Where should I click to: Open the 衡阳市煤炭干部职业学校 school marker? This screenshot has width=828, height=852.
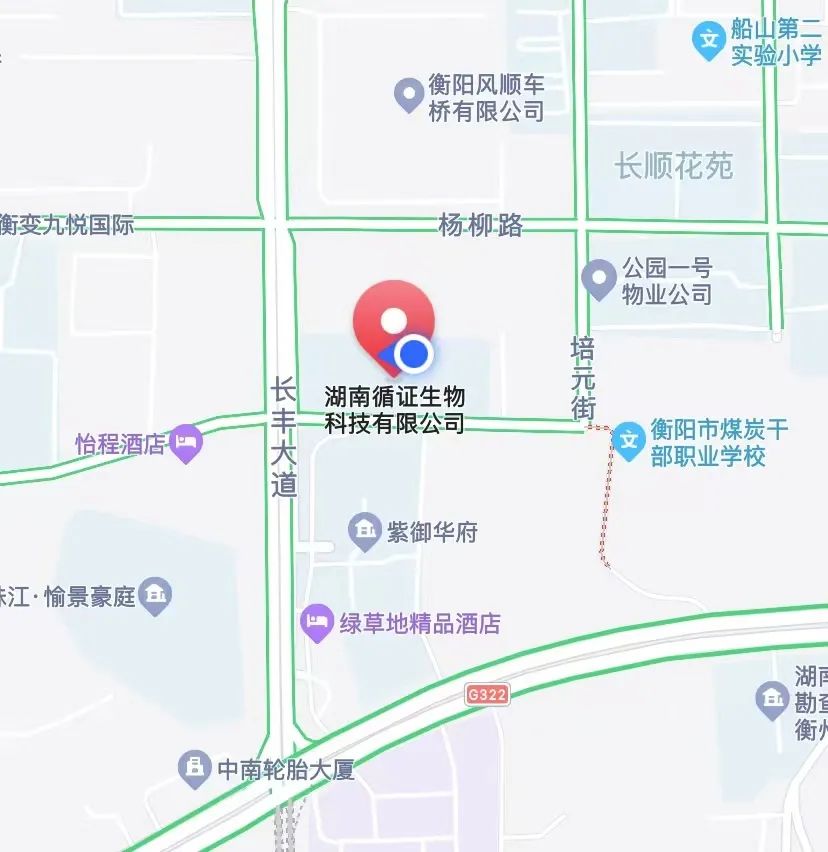pos(628,441)
